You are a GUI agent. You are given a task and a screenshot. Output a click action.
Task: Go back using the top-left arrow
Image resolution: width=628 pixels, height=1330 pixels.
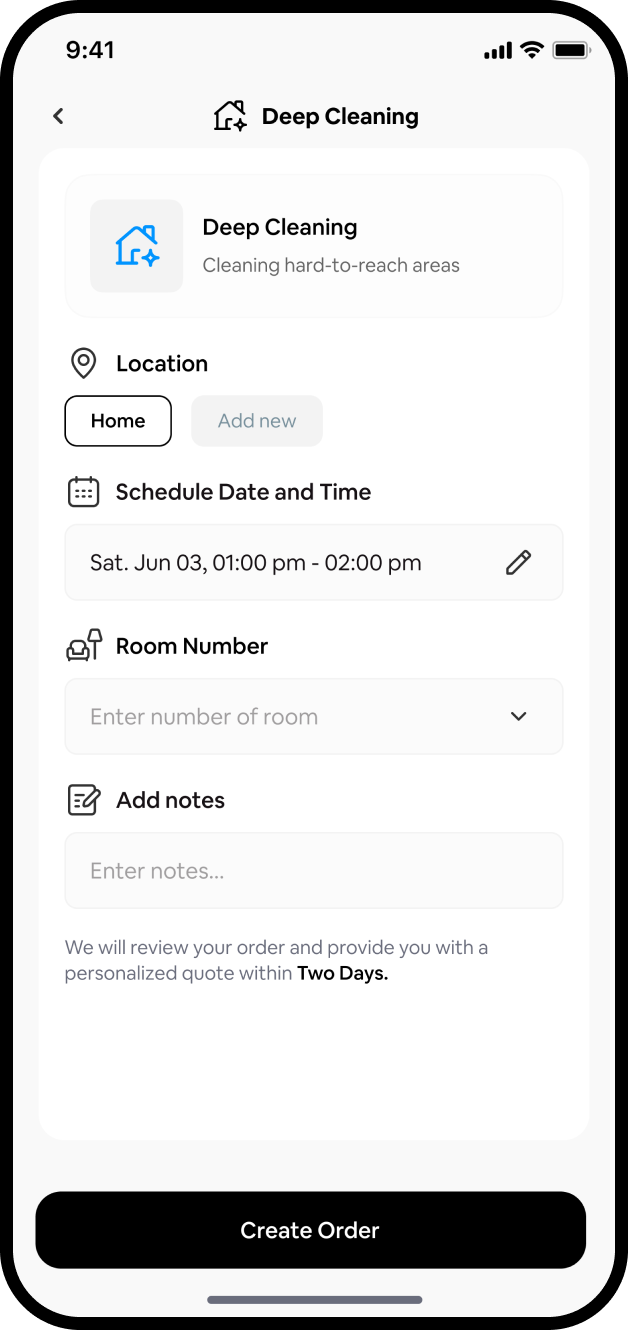(58, 116)
